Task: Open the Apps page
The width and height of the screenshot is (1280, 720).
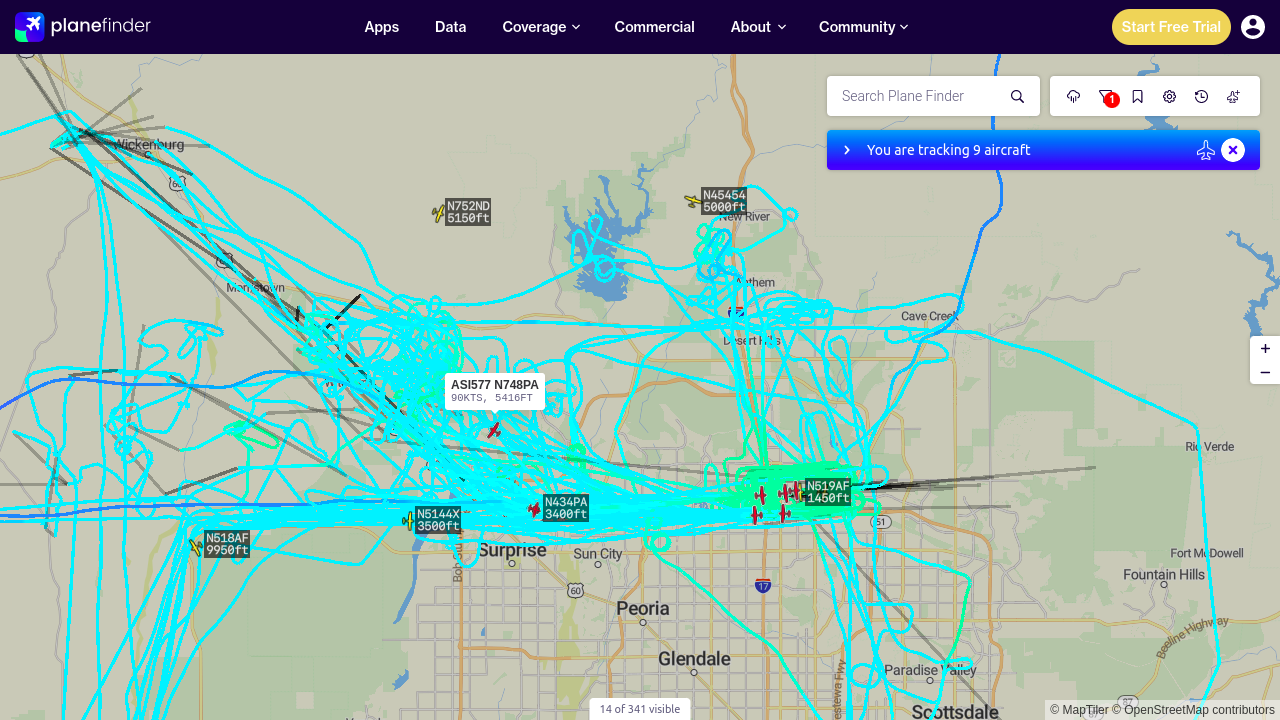Action: pyautogui.click(x=381, y=27)
